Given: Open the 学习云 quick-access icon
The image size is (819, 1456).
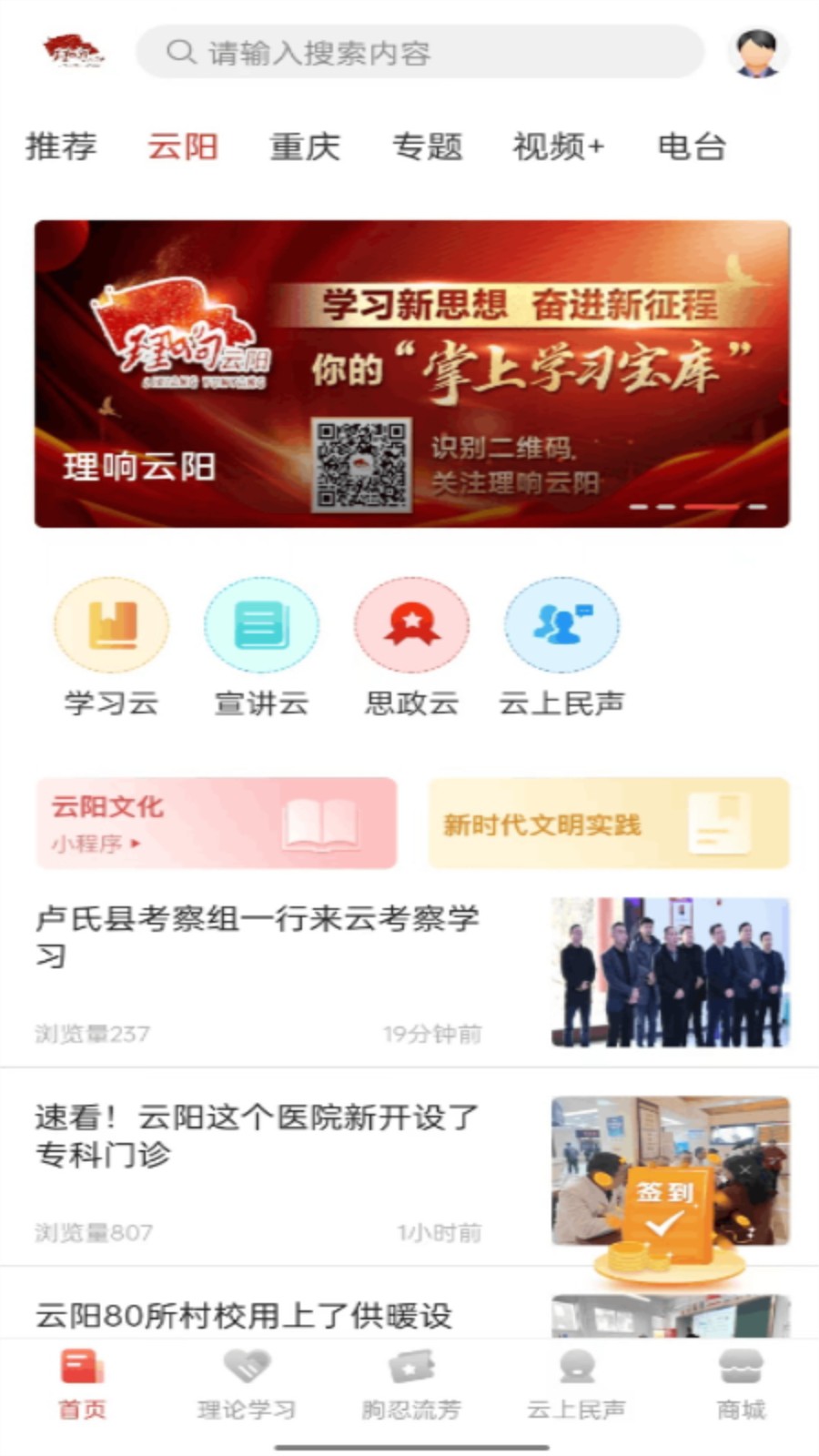Looking at the screenshot, I should (111, 625).
